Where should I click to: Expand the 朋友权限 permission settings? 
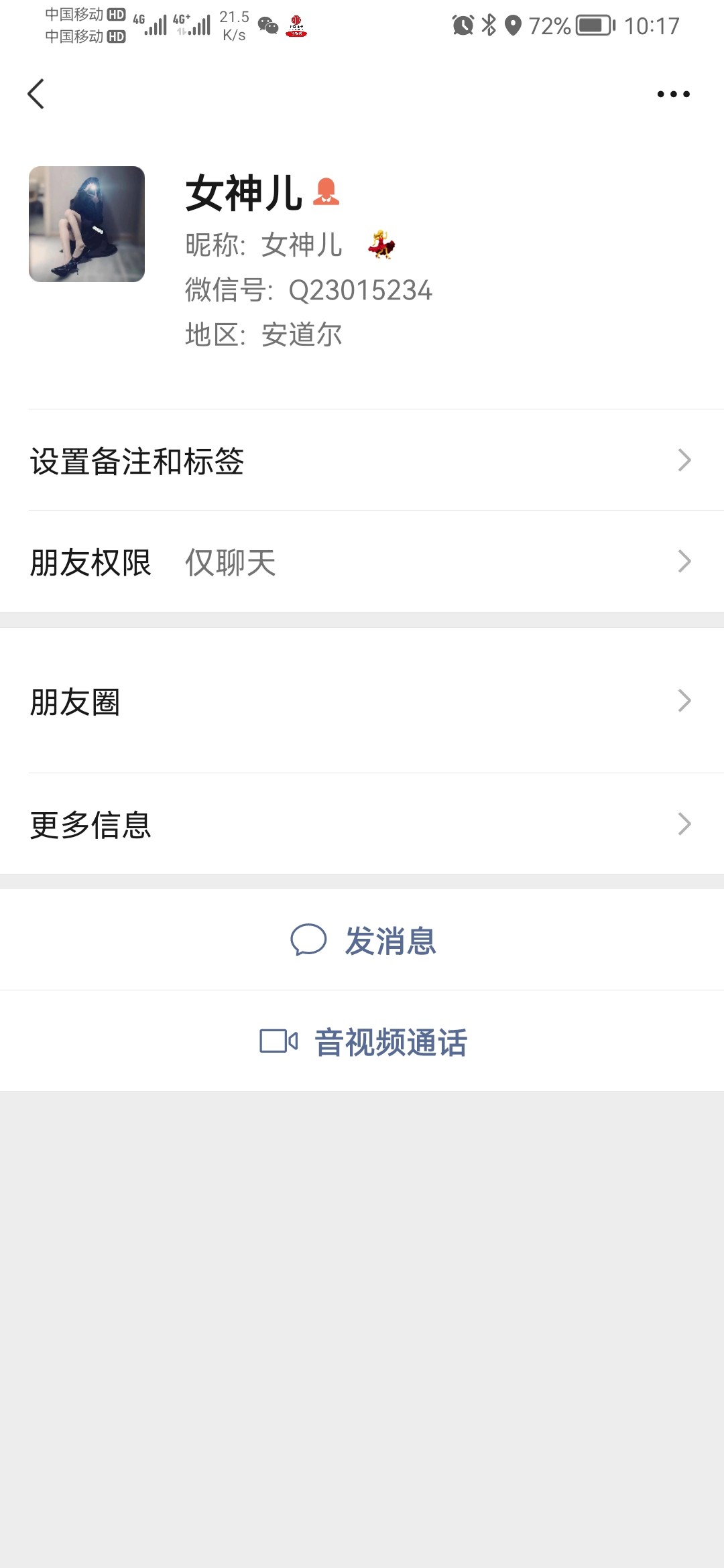[x=362, y=564]
